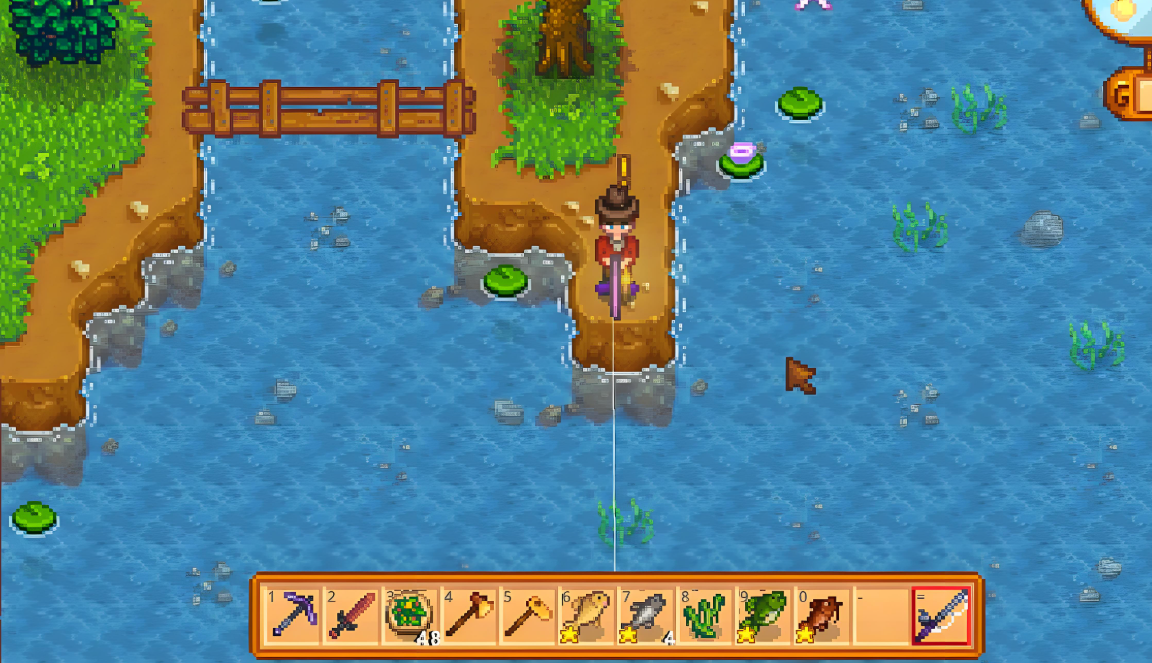Tap the empty hotbar slot marked with a dash
This screenshot has height=663, width=1152.
click(x=882, y=615)
